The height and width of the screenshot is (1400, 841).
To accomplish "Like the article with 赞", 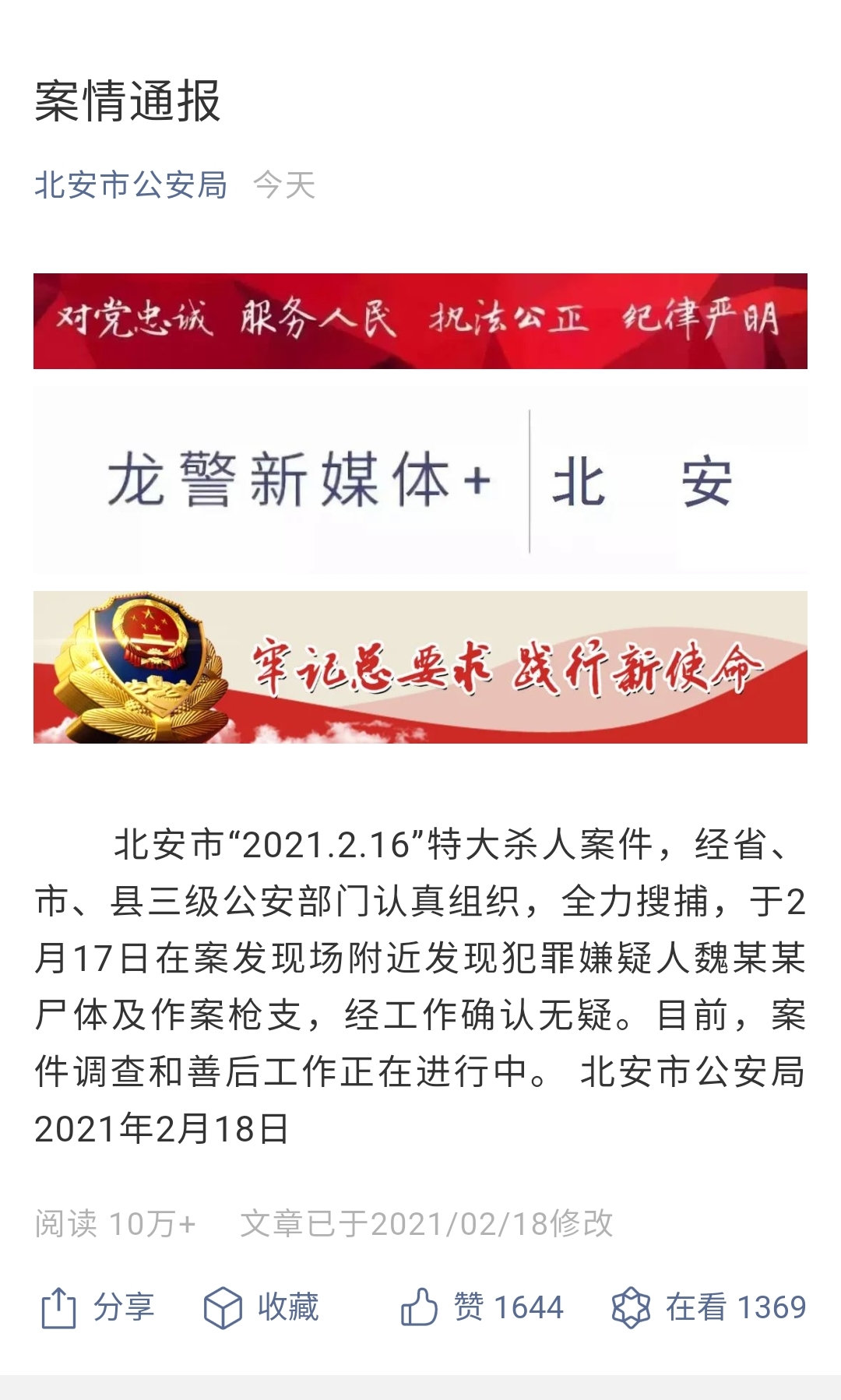I will (481, 1307).
